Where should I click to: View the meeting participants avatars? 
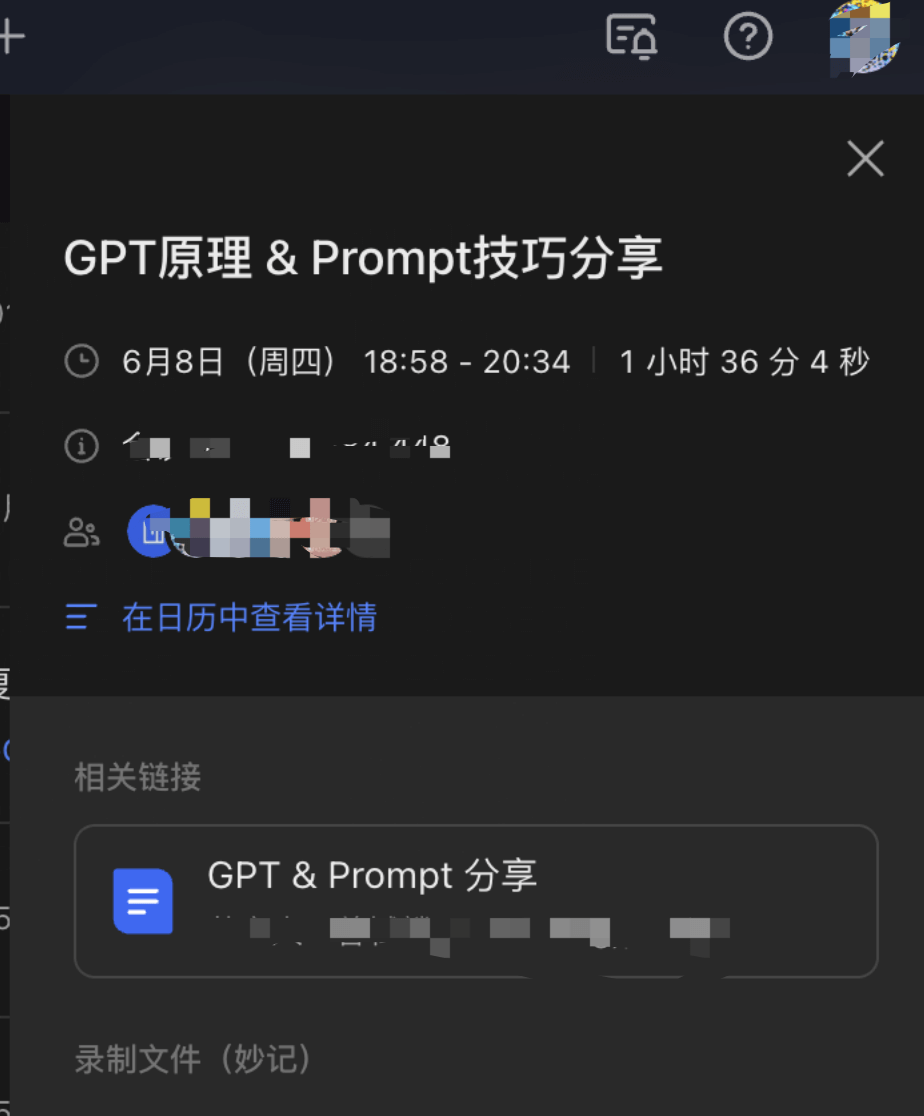pyautogui.click(x=260, y=530)
